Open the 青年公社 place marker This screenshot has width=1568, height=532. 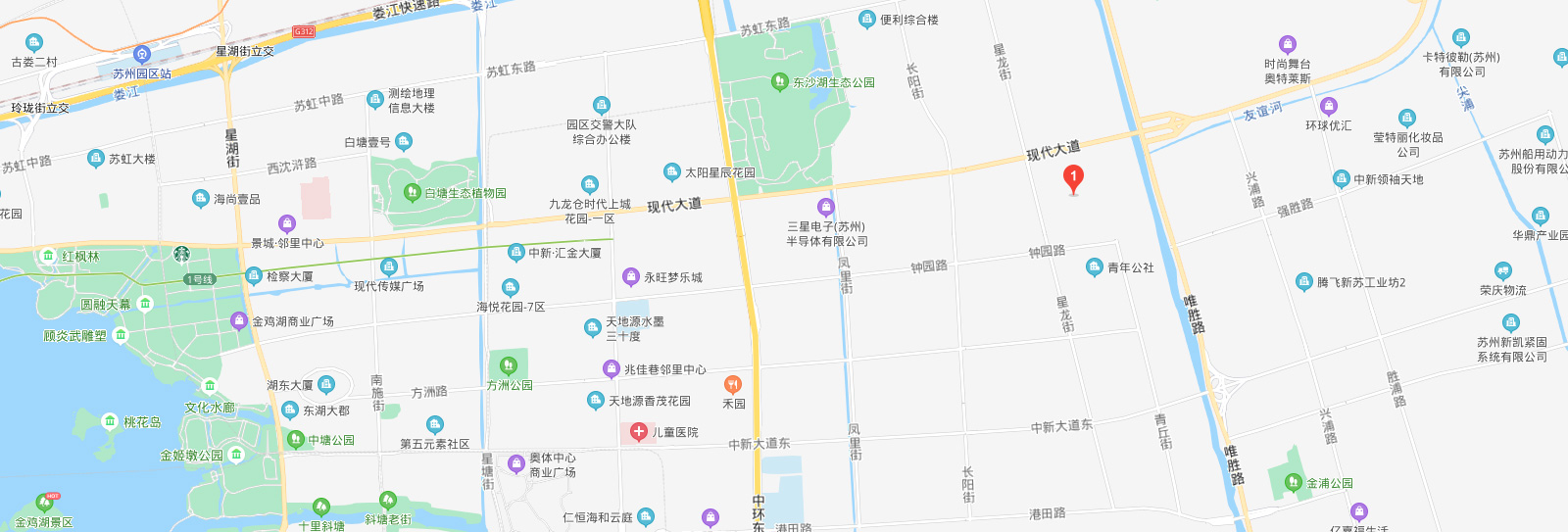tap(1095, 266)
